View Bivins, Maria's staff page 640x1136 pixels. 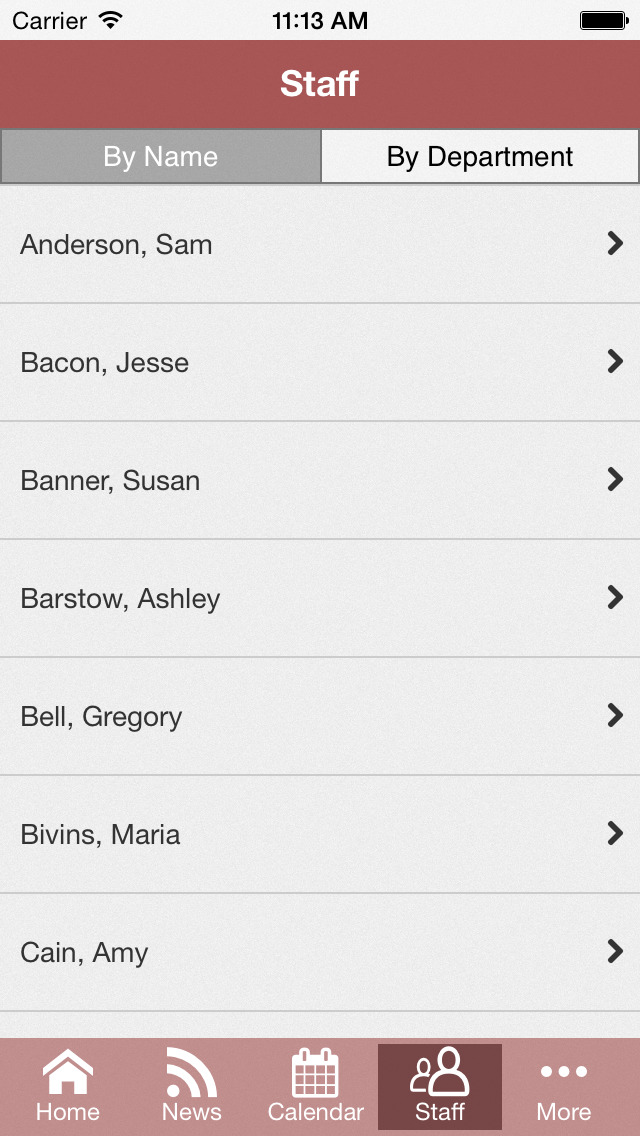(x=320, y=835)
